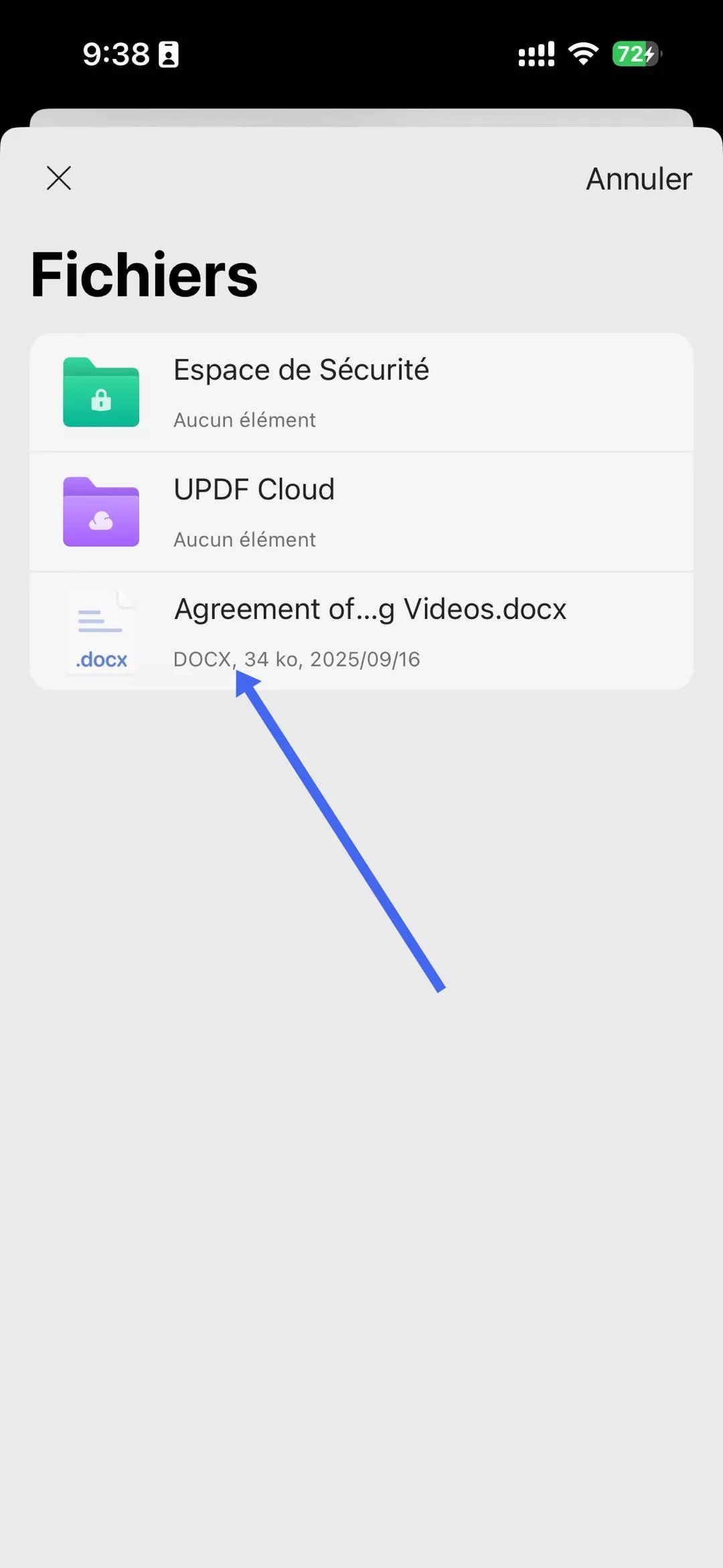Viewport: 723px width, 1568px height.
Task: Open the UPDF Cloud folder
Action: click(361, 512)
